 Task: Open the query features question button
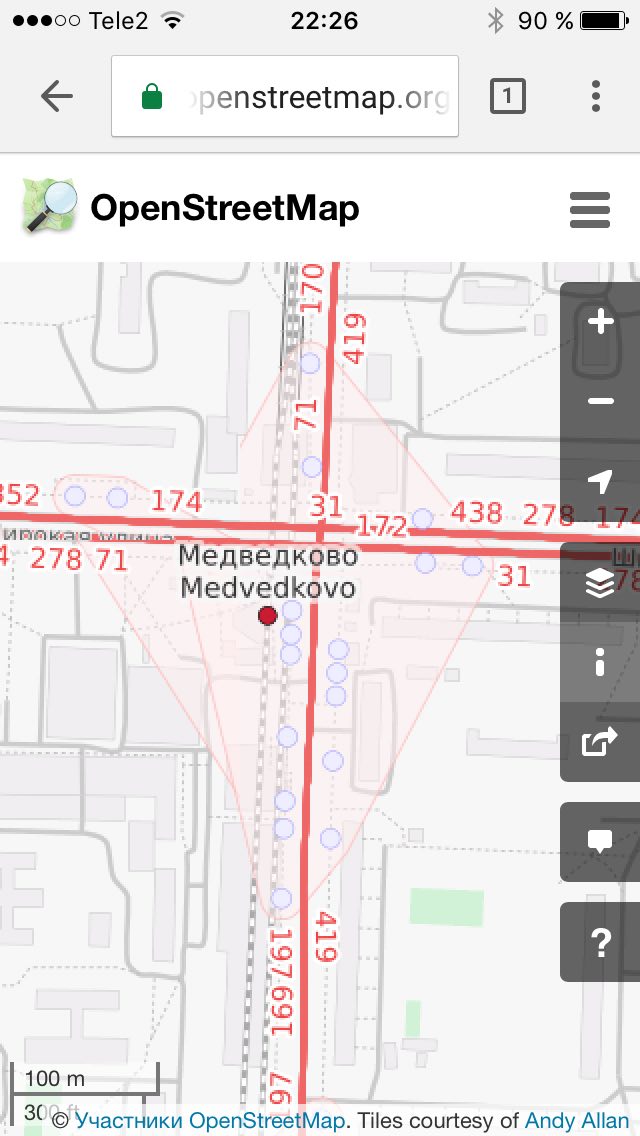tap(600, 943)
